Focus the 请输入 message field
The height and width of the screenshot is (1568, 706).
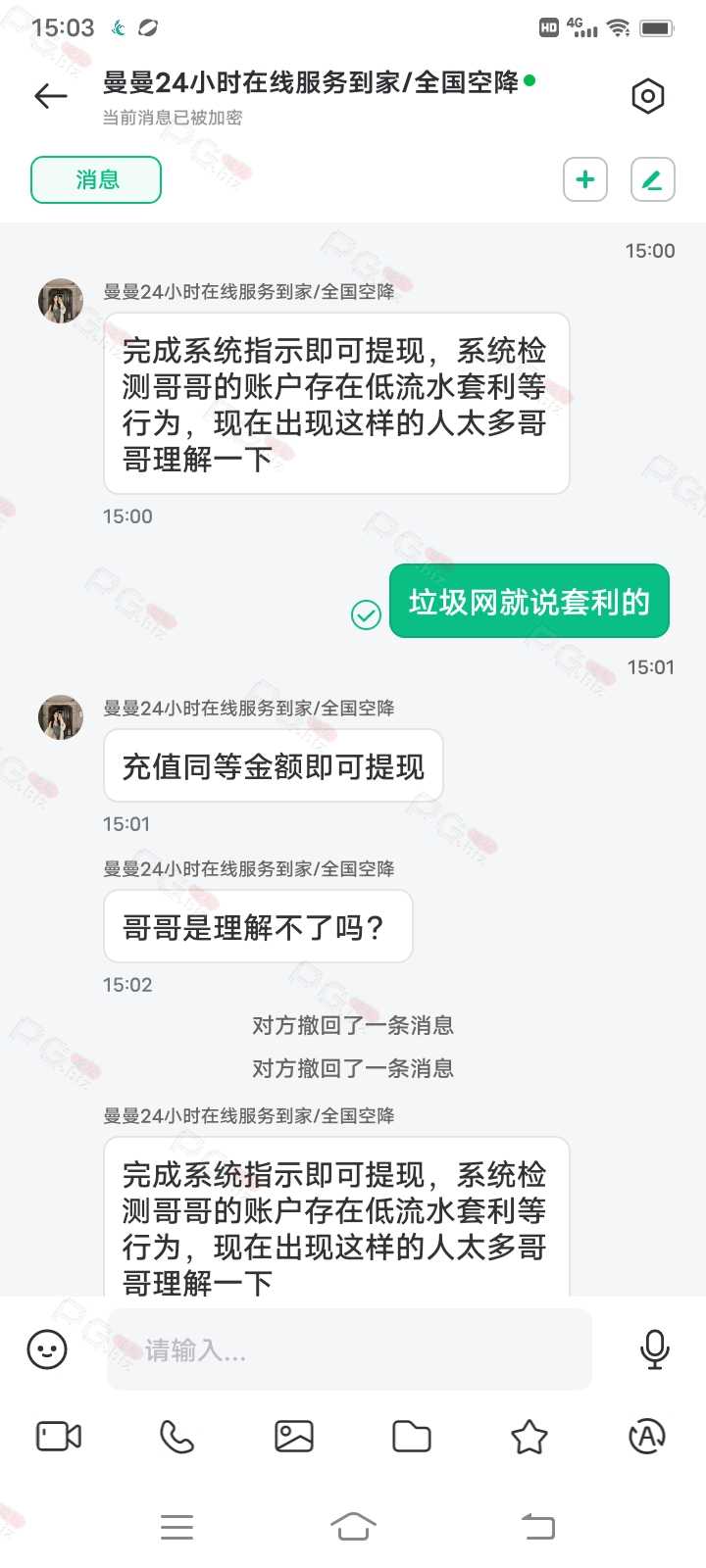[349, 1349]
